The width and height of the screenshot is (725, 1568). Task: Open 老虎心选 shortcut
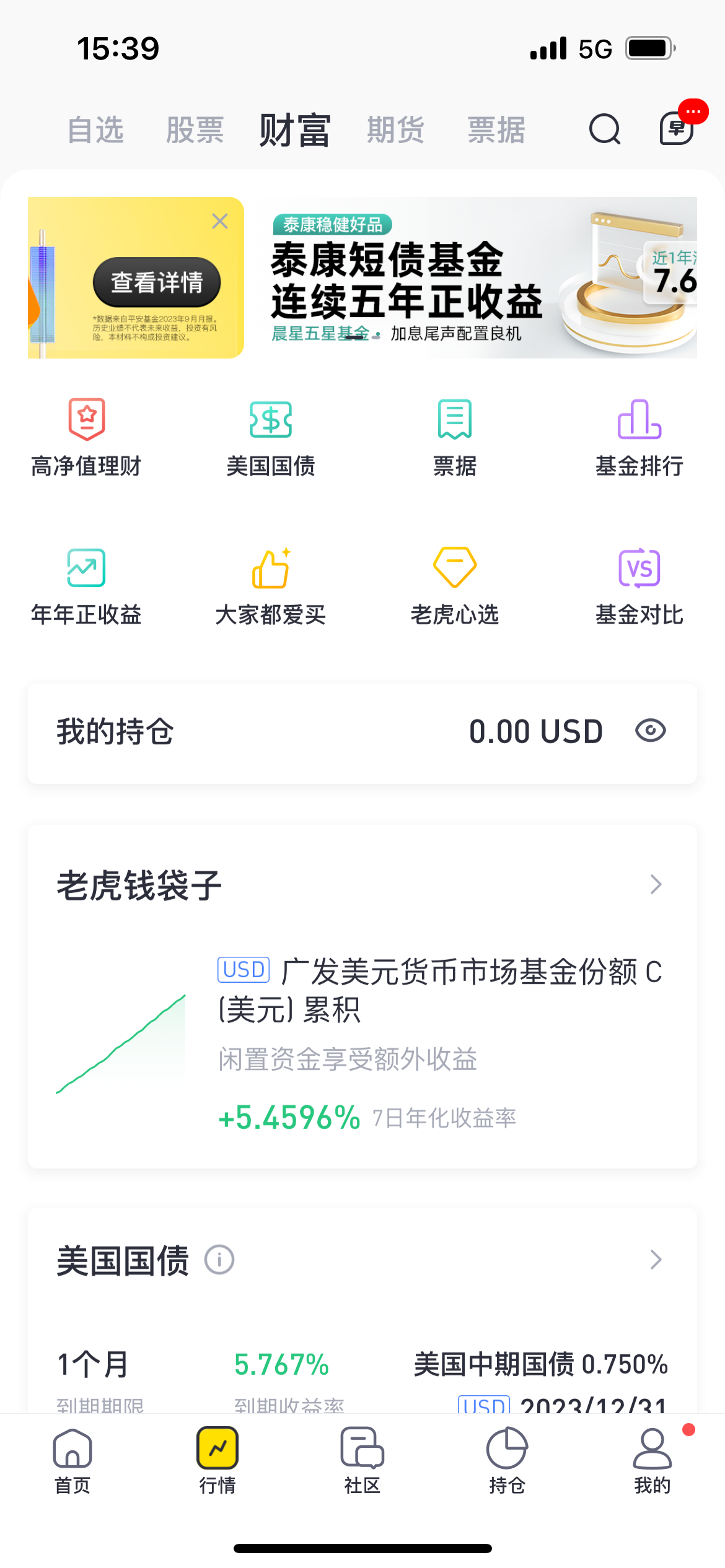pos(454,586)
